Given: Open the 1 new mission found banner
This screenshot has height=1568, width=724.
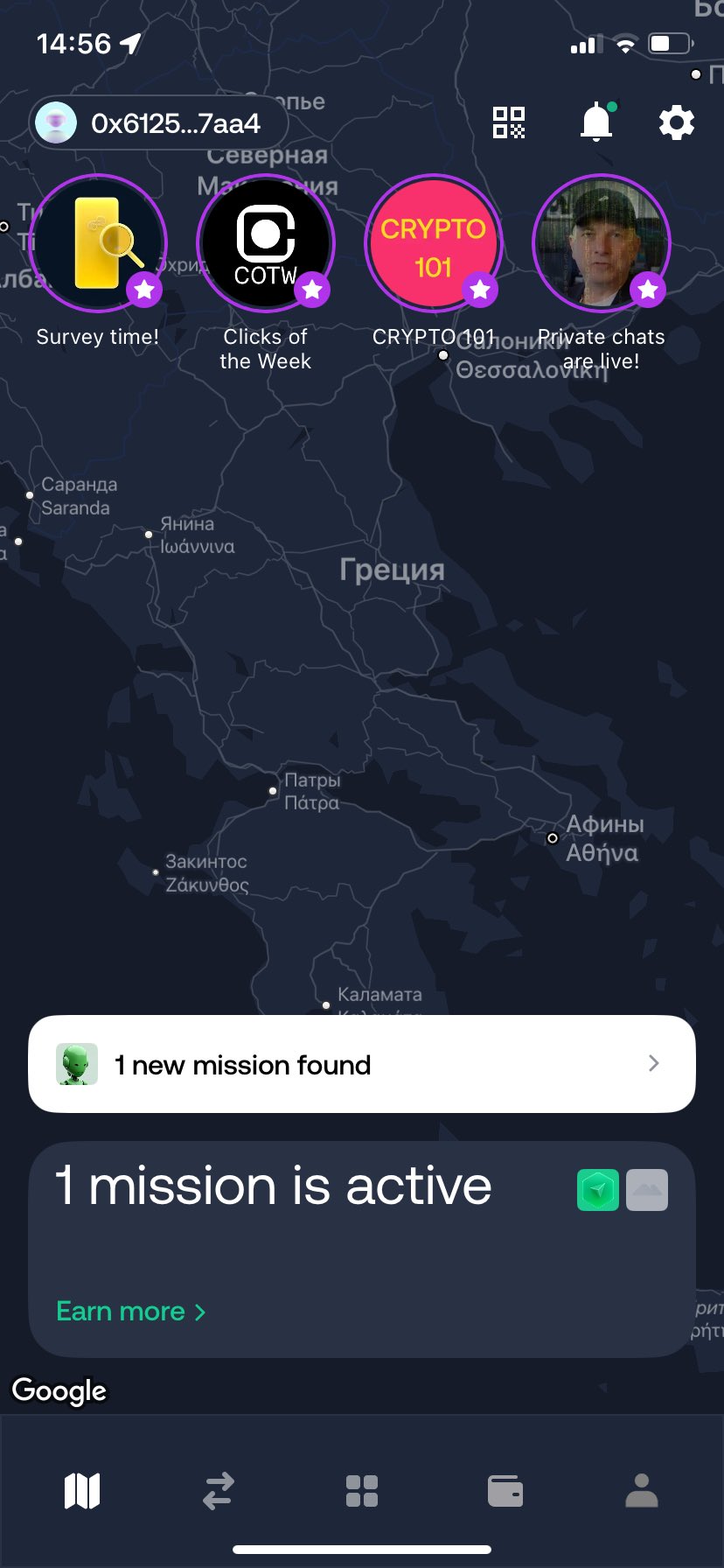Looking at the screenshot, I should [x=362, y=1064].
